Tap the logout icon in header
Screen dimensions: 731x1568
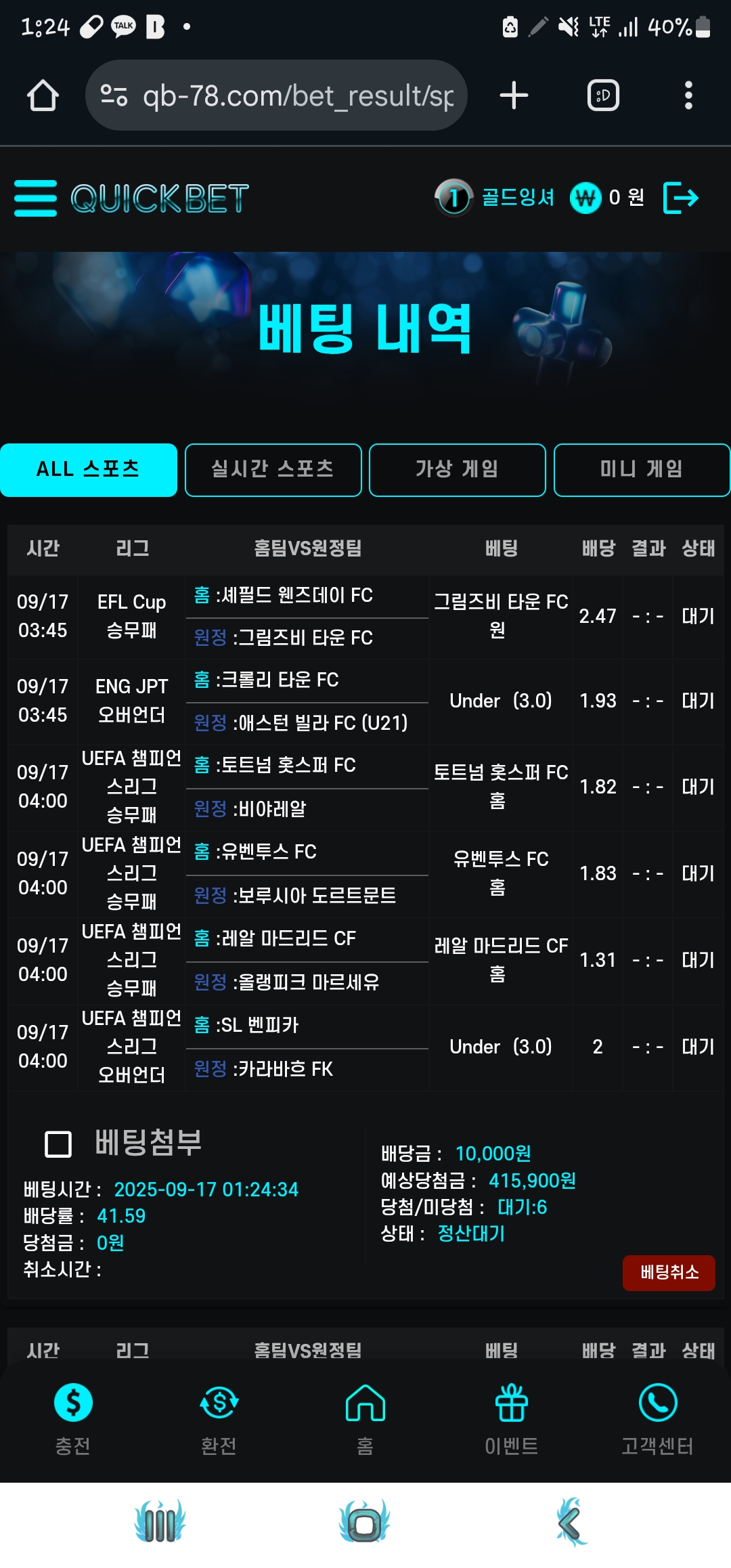click(x=680, y=198)
